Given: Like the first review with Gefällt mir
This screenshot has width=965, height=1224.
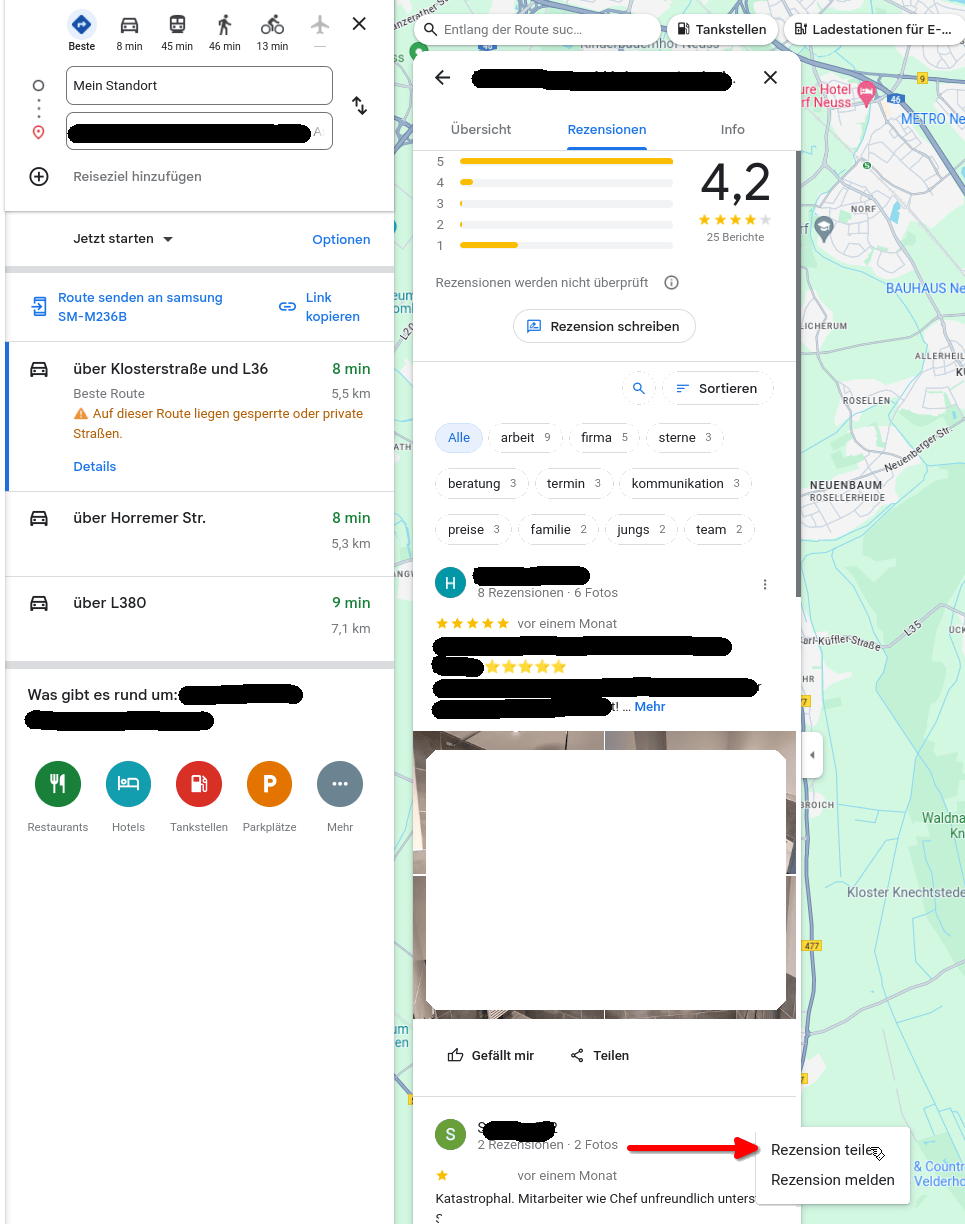Looking at the screenshot, I should pos(491,1055).
